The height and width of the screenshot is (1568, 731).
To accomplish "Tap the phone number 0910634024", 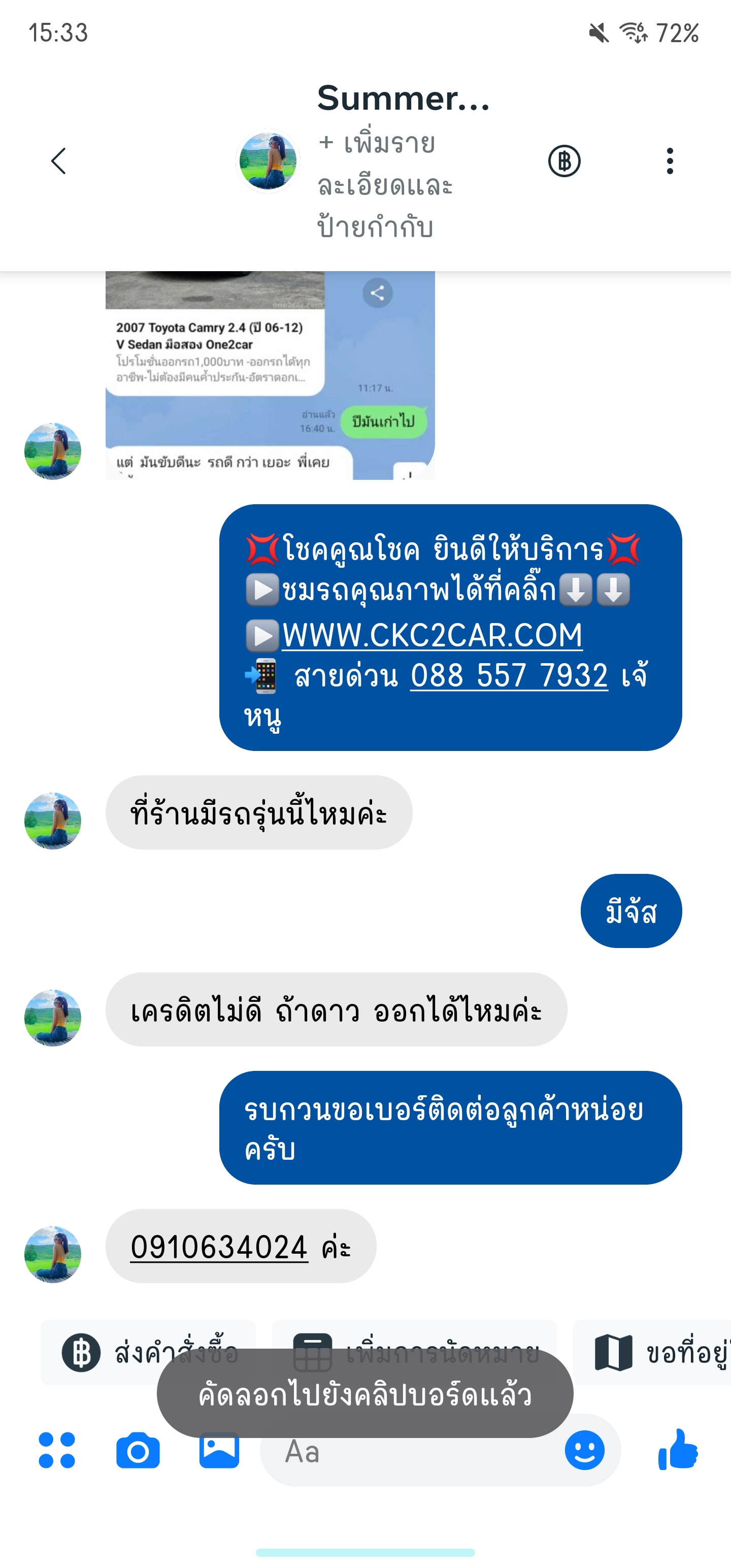I will click(219, 1246).
